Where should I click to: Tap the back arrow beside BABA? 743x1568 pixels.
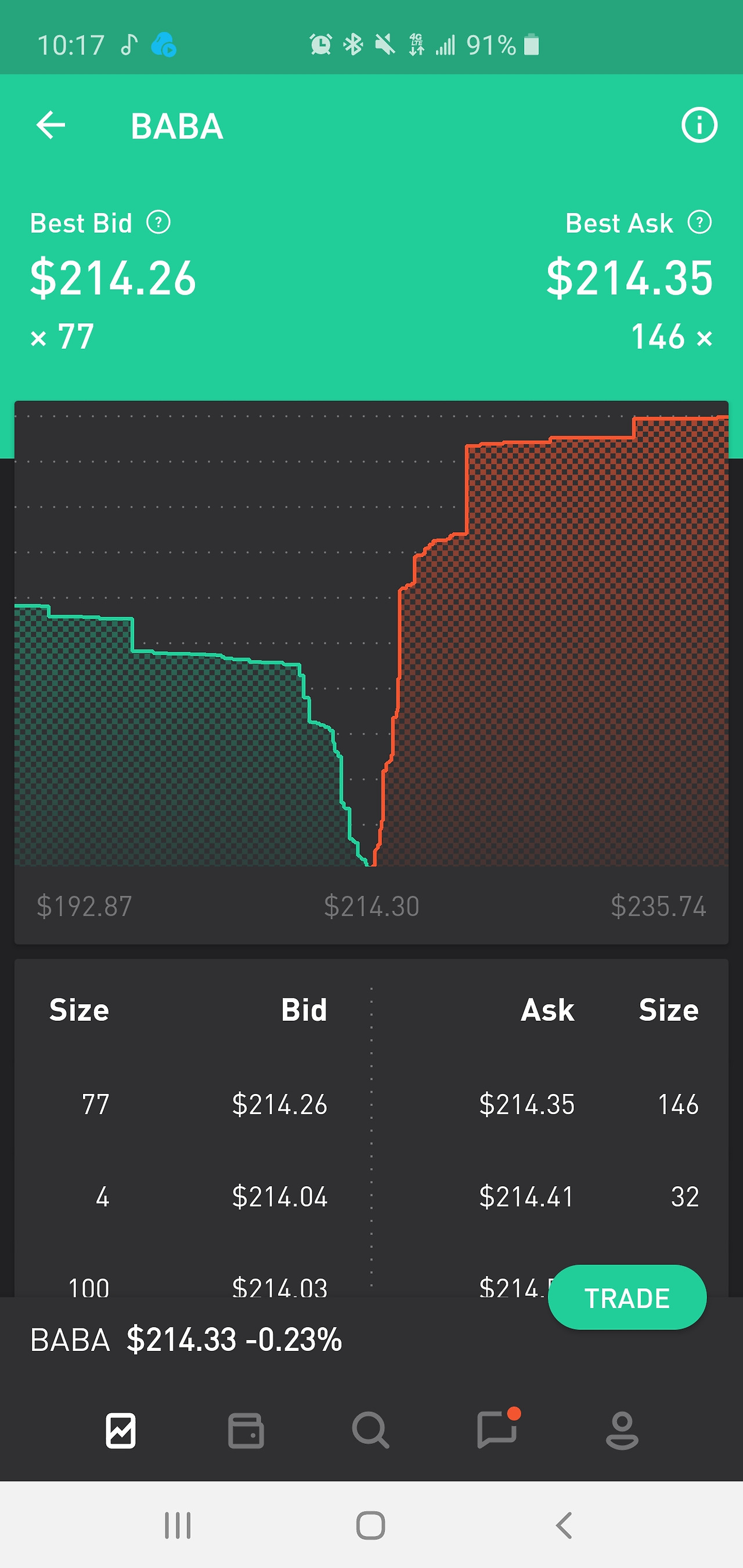51,124
